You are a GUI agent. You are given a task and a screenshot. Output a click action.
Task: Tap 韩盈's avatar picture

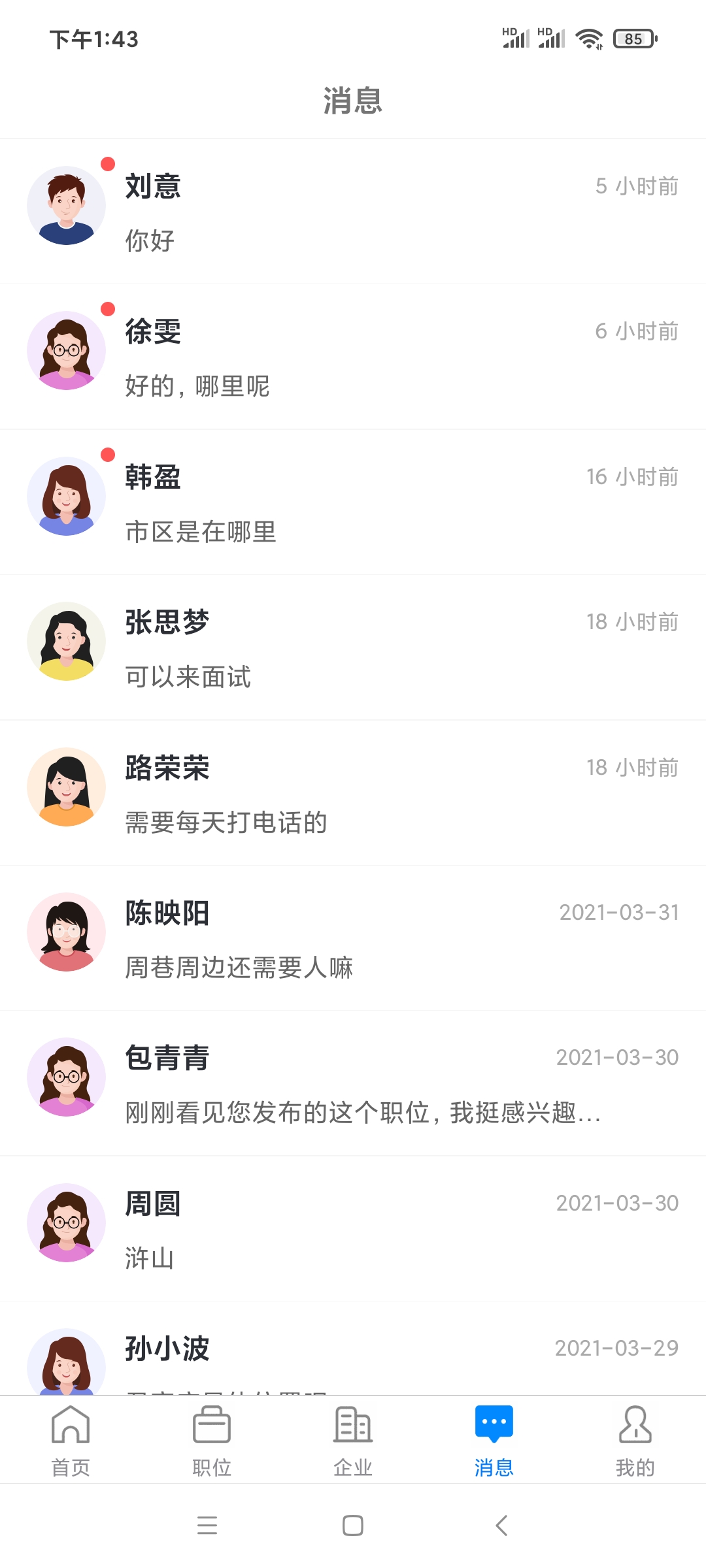pyautogui.click(x=65, y=497)
